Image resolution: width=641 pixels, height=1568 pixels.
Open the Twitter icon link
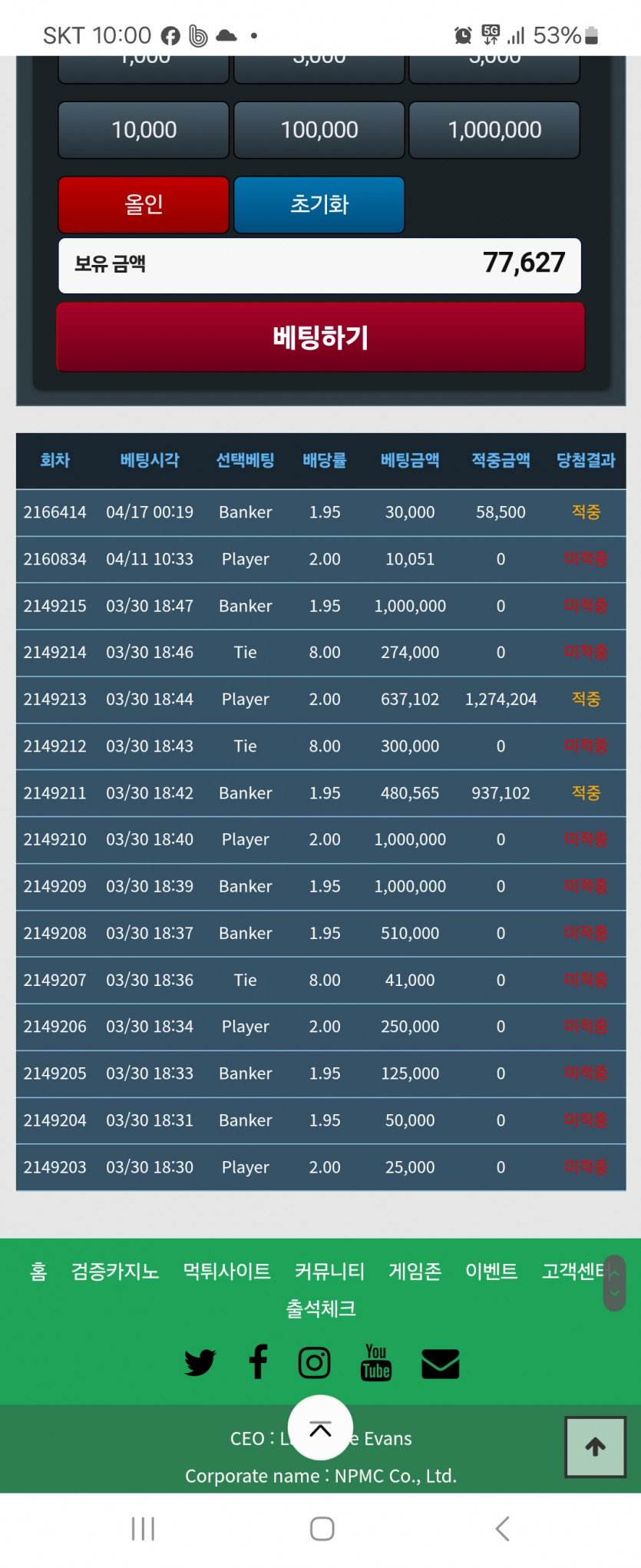200,1363
